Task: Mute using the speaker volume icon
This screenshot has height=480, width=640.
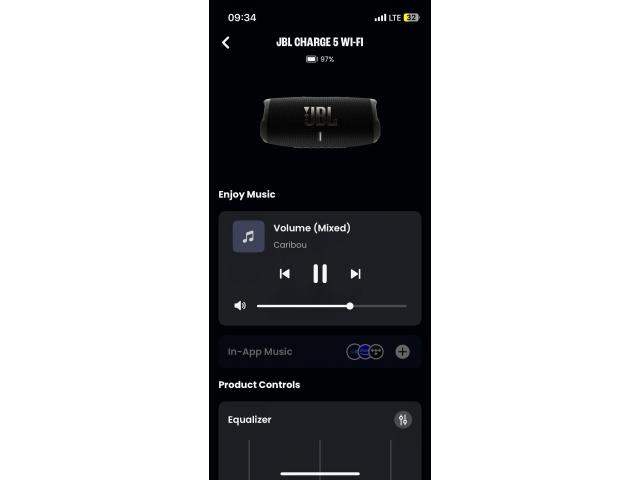Action: click(x=240, y=306)
